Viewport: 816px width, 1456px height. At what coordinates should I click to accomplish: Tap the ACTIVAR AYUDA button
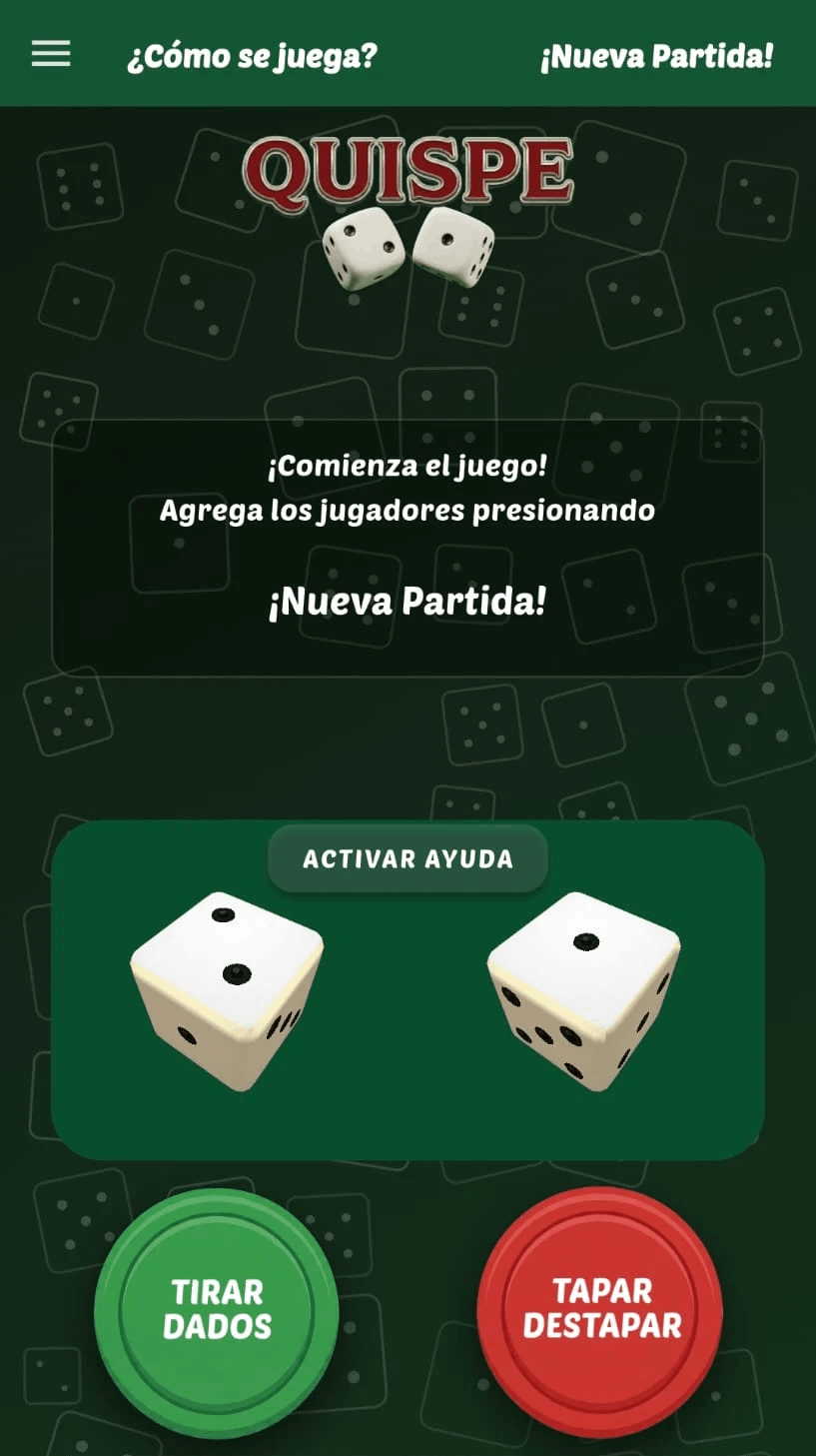(x=408, y=858)
